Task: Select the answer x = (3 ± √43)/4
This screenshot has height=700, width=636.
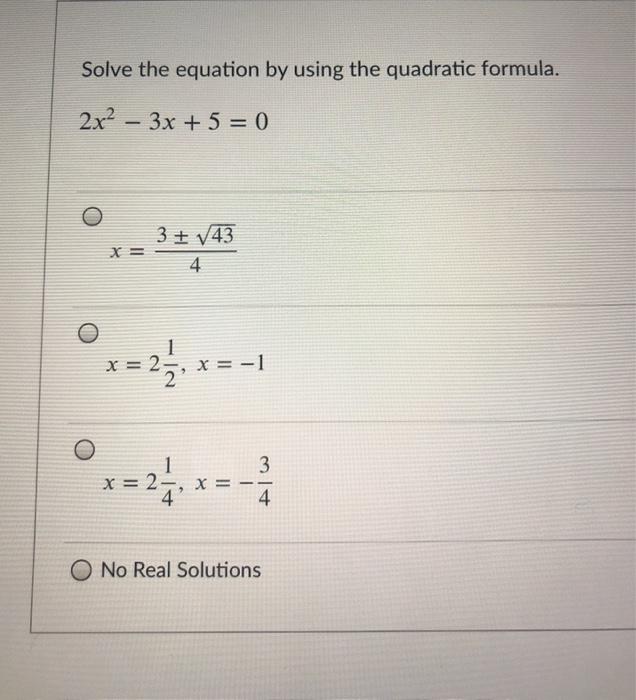Action: [92, 215]
